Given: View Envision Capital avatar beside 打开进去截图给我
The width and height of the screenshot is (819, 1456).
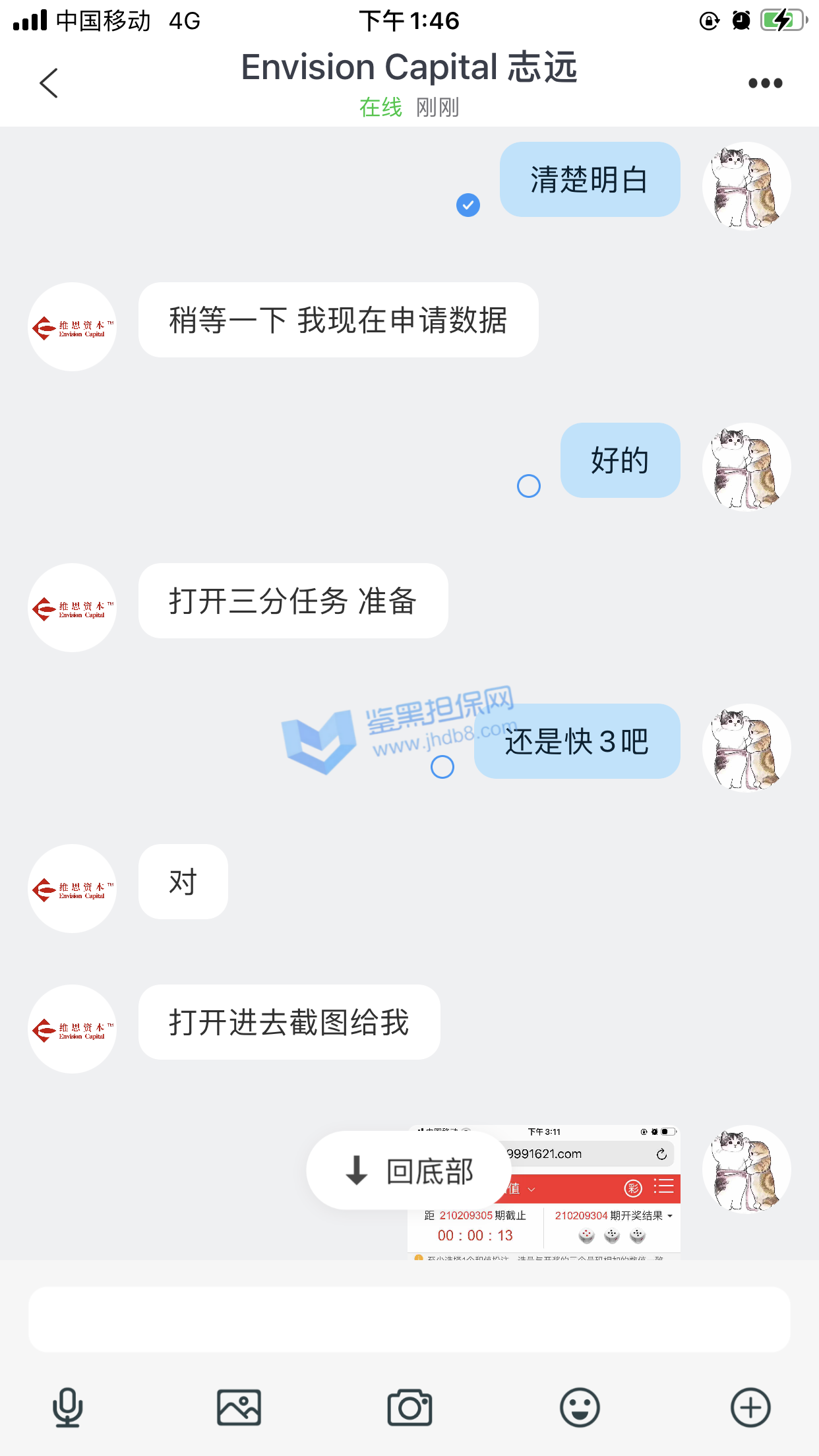Looking at the screenshot, I should tap(73, 1029).
